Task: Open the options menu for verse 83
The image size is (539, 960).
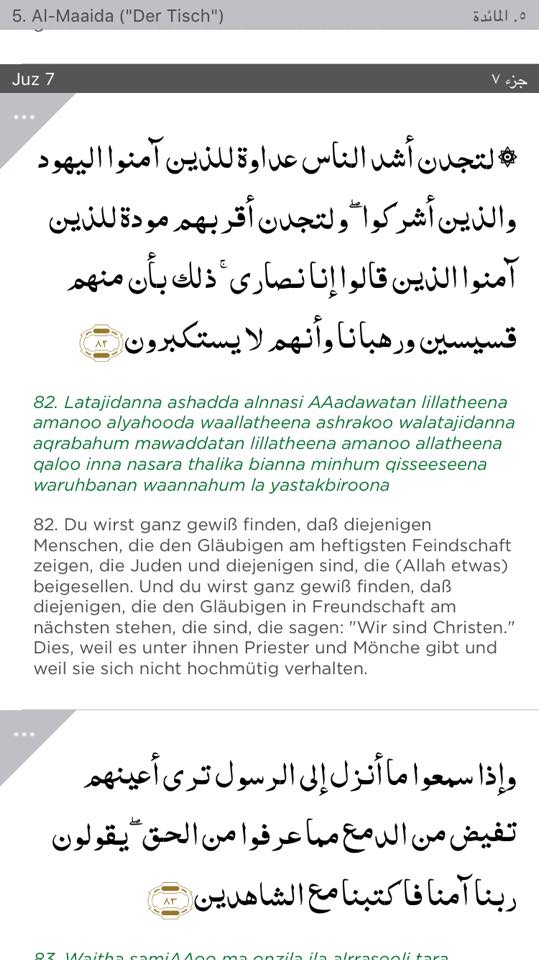Action: (24, 733)
